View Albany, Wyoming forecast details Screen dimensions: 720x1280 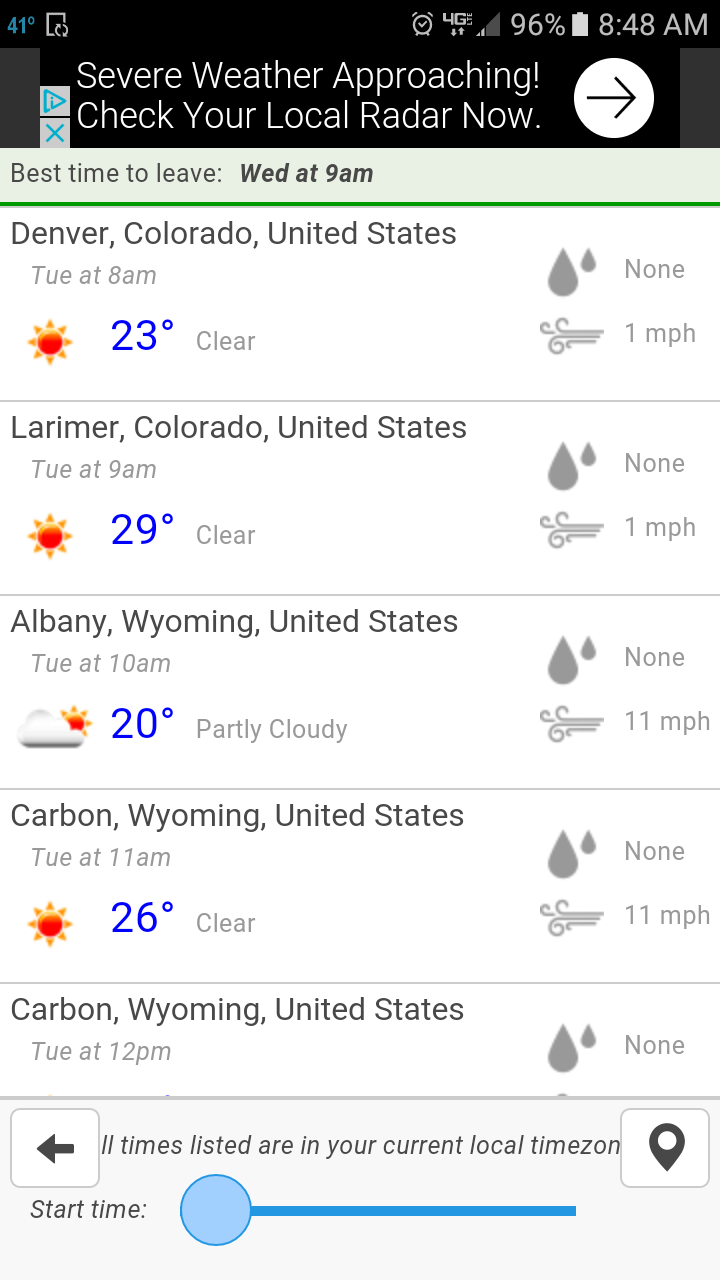(360, 692)
